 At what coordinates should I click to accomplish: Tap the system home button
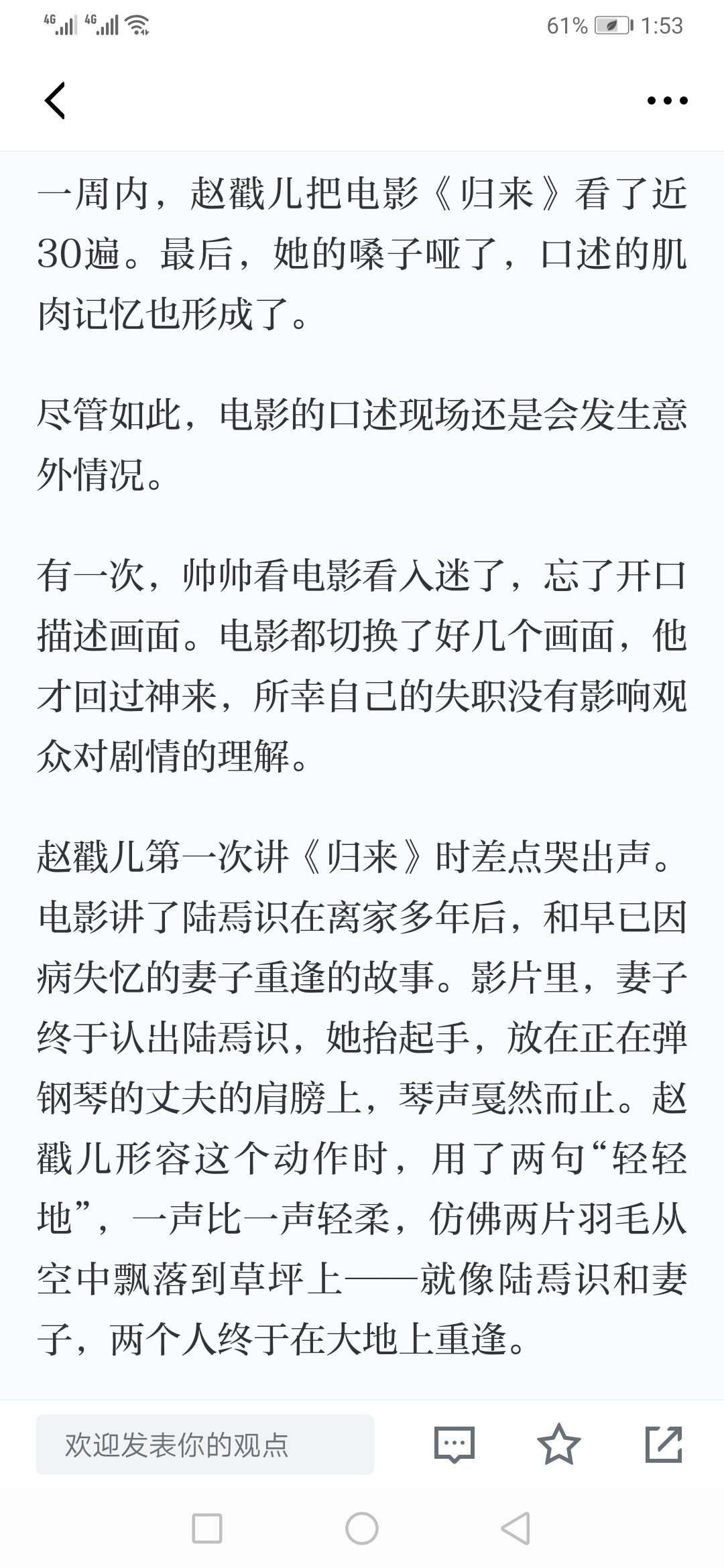(x=362, y=1528)
